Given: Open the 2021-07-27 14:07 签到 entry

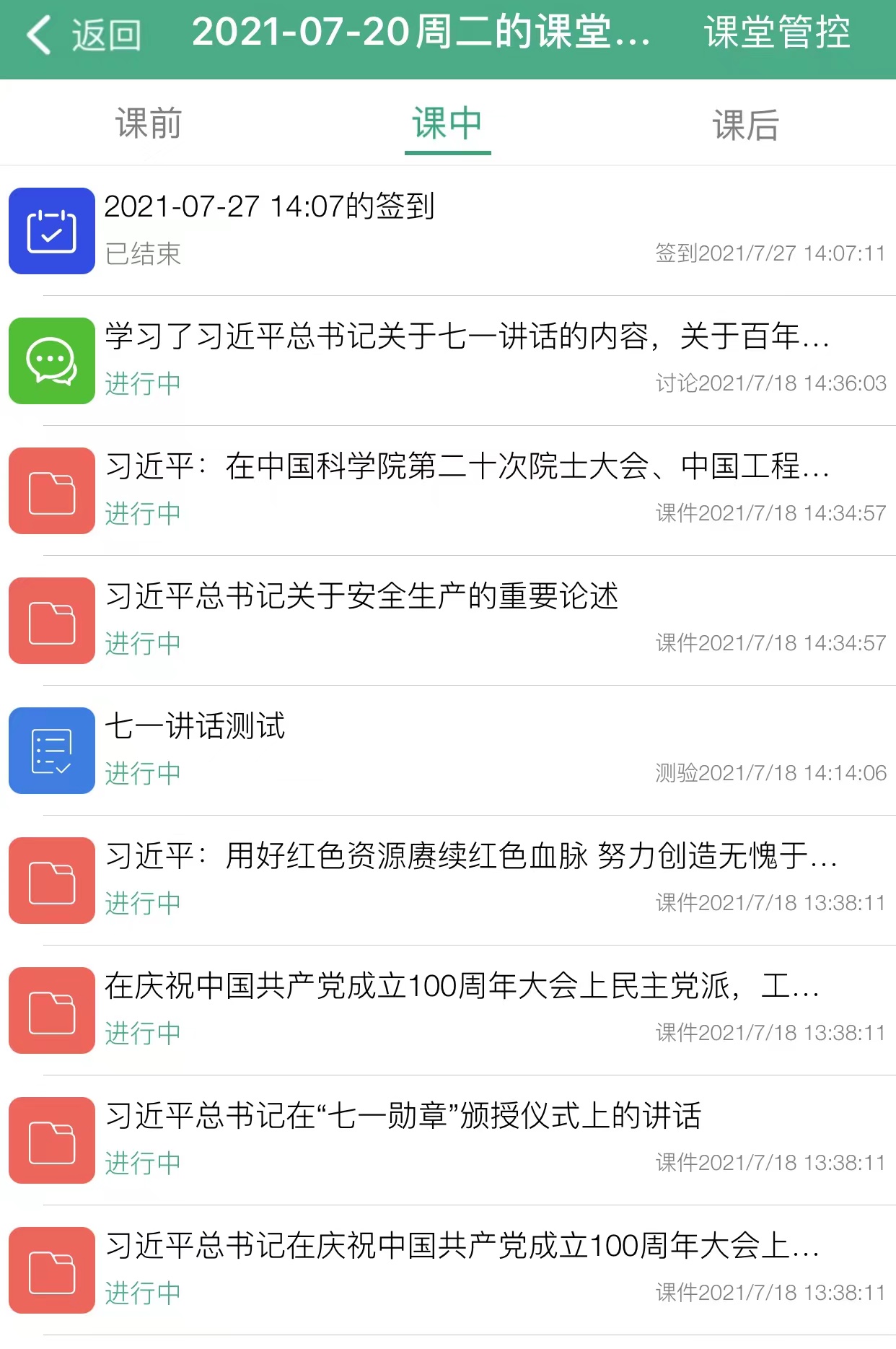Looking at the screenshot, I should (447, 230).
